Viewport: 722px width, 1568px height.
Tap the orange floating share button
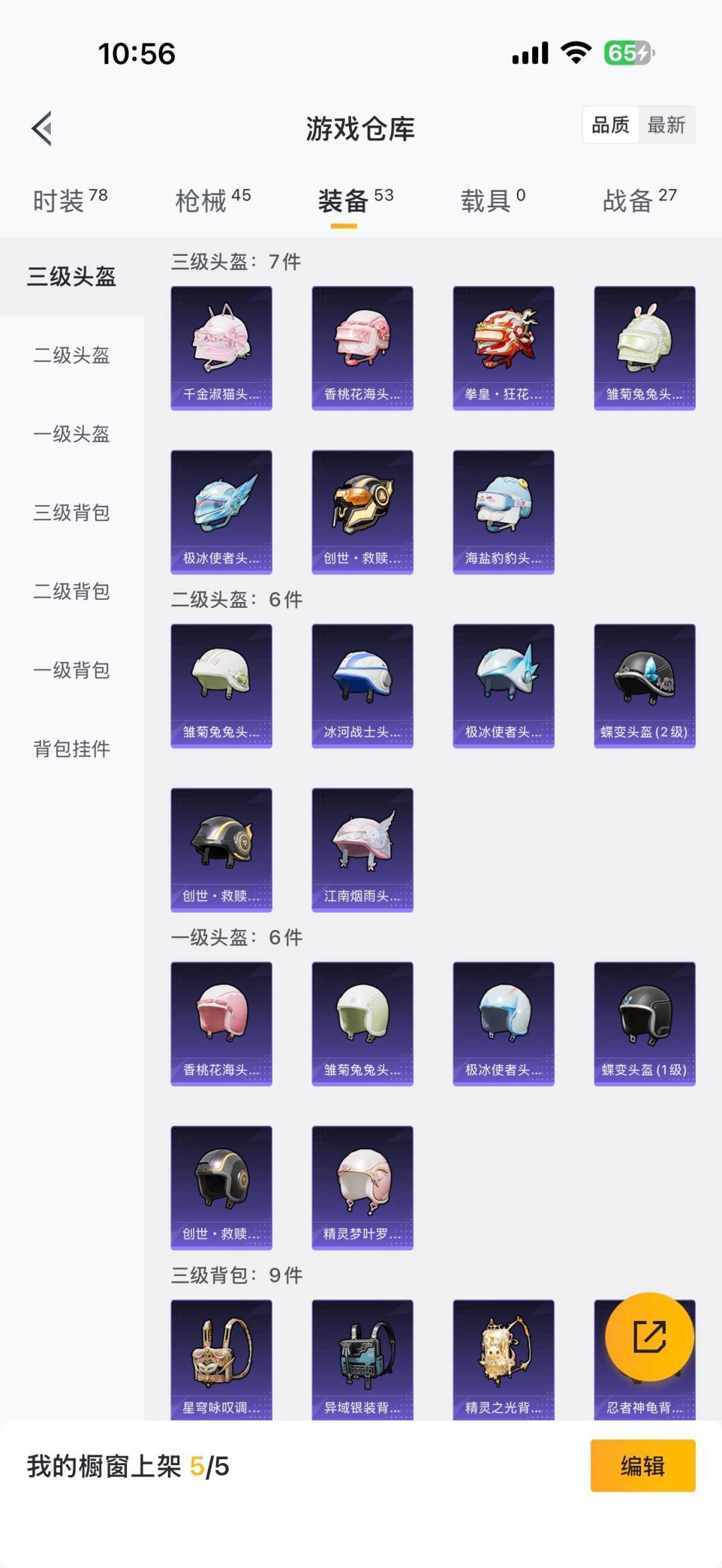coord(649,1336)
